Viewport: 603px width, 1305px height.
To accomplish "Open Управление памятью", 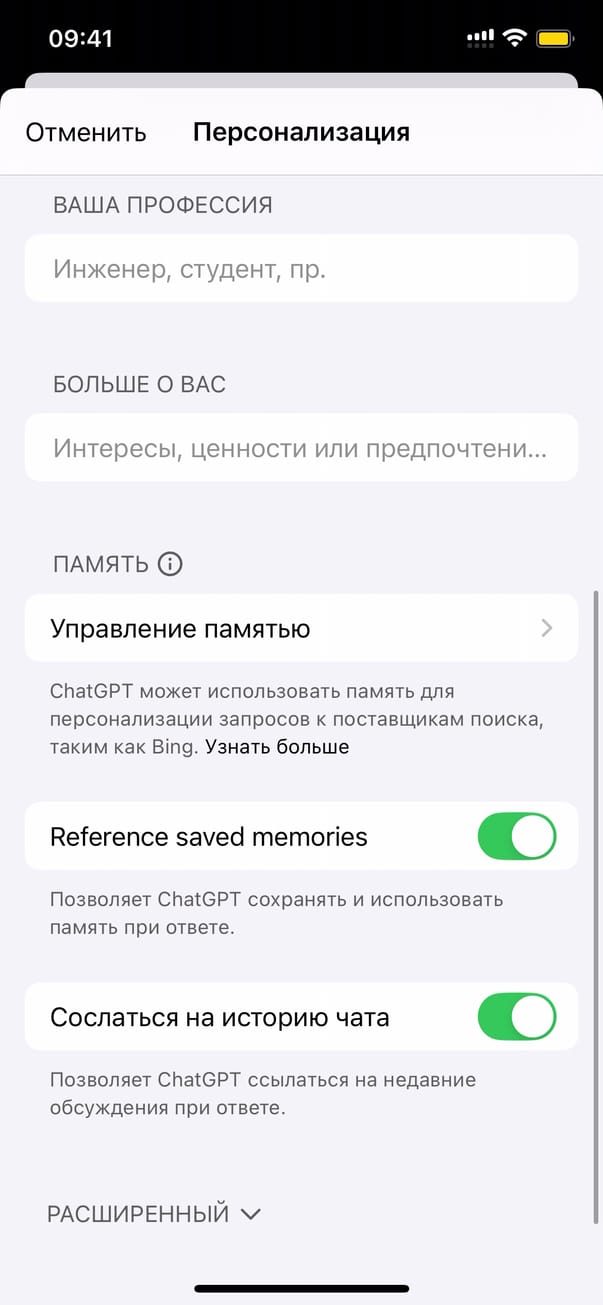I will coord(301,628).
